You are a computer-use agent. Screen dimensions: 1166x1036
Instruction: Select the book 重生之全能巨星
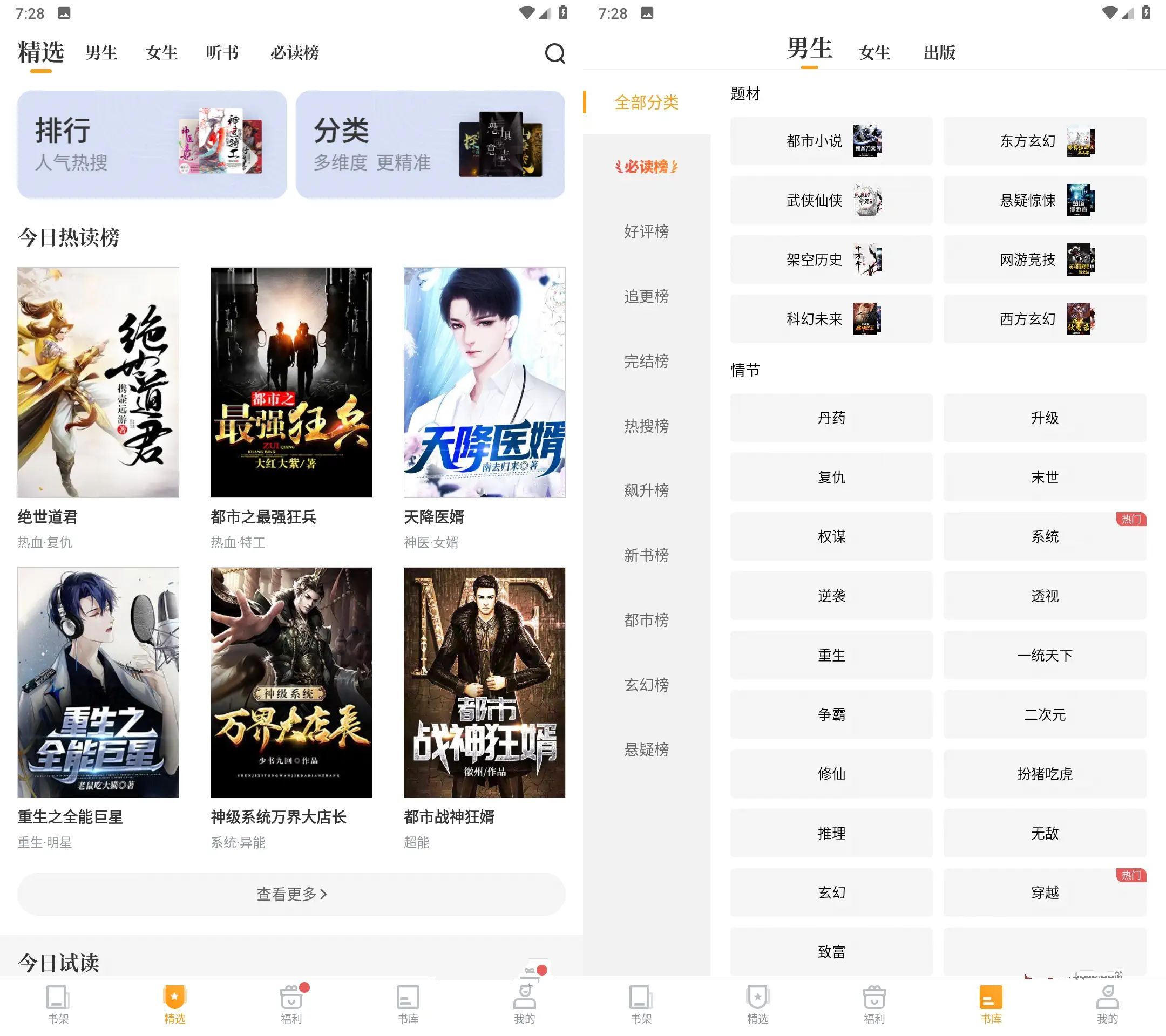point(98,682)
